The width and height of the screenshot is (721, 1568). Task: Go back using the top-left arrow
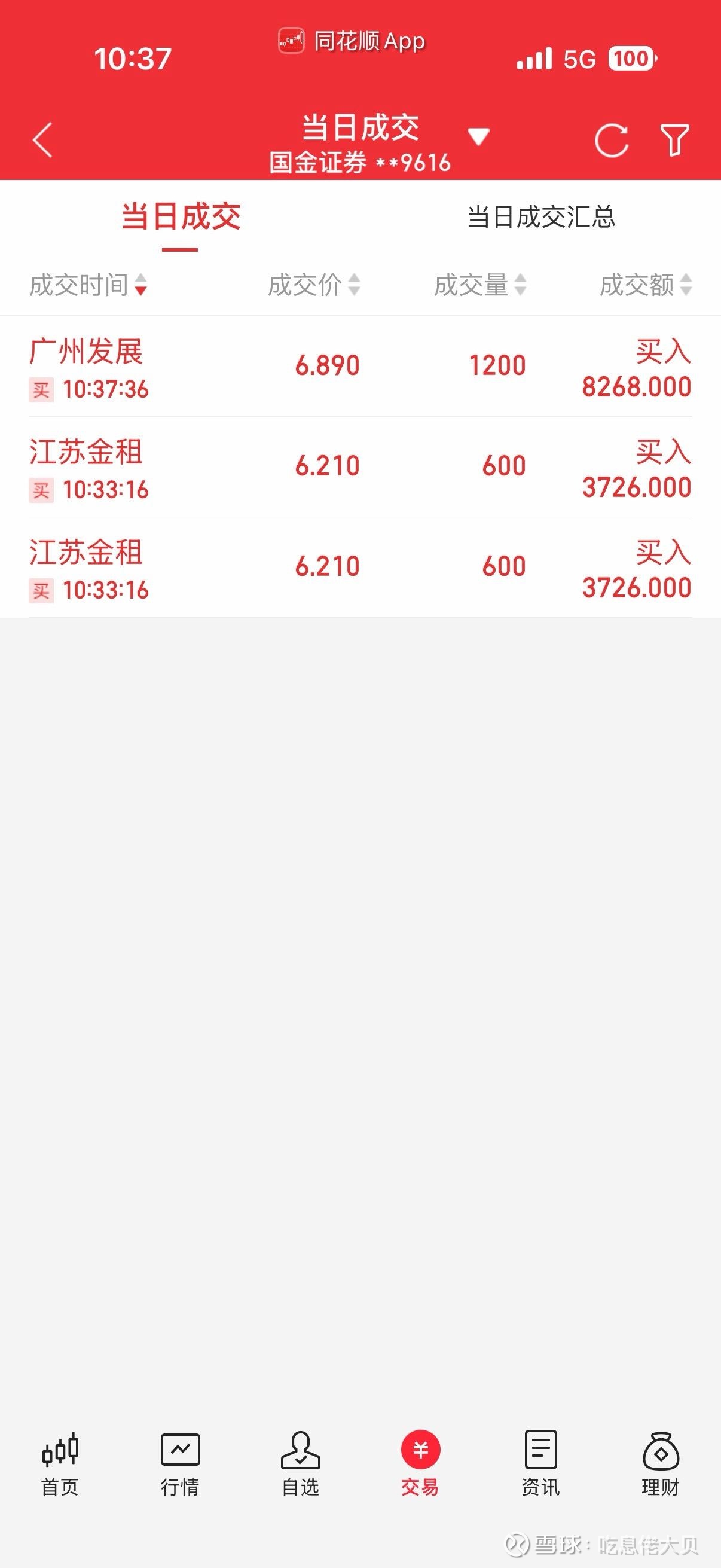coord(42,140)
